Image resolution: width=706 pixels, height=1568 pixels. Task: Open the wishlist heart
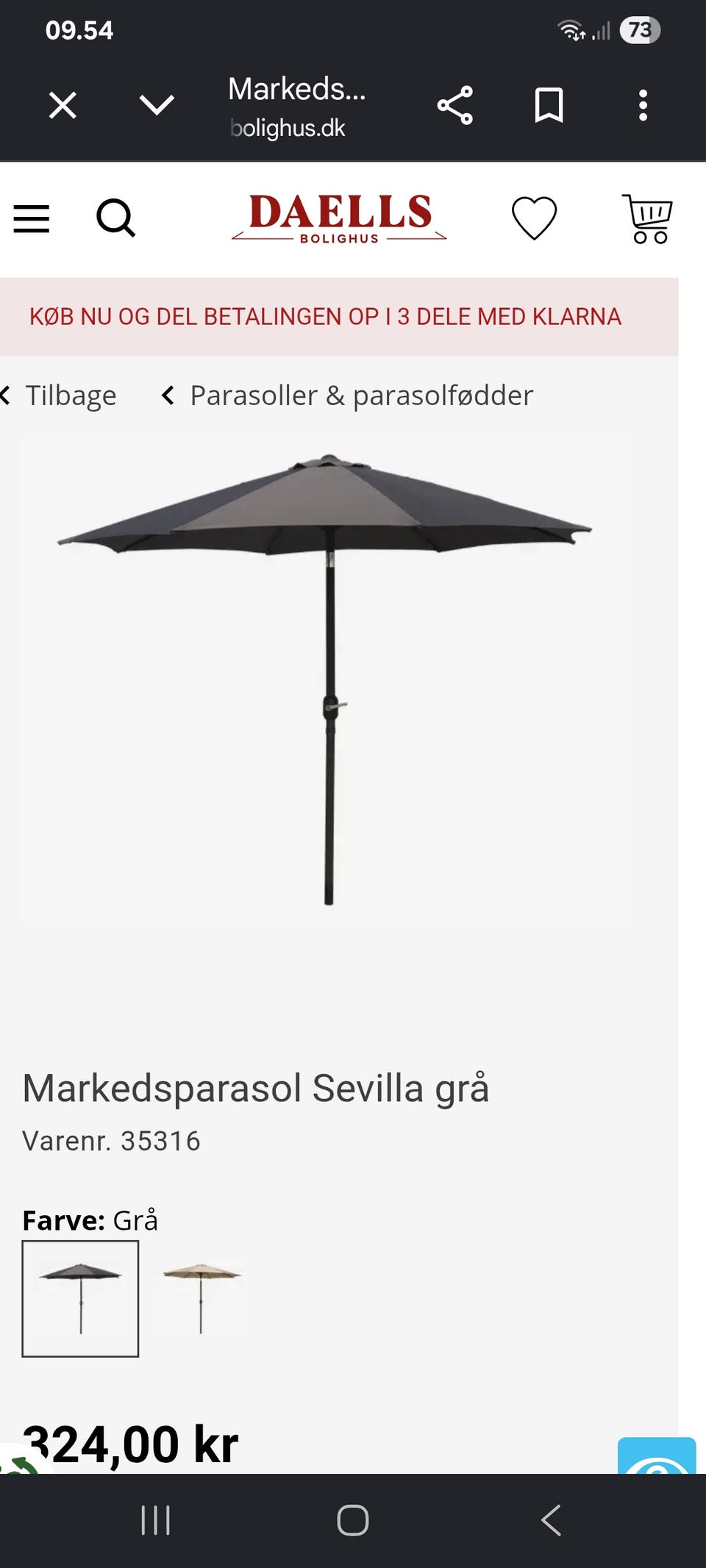pos(534,218)
